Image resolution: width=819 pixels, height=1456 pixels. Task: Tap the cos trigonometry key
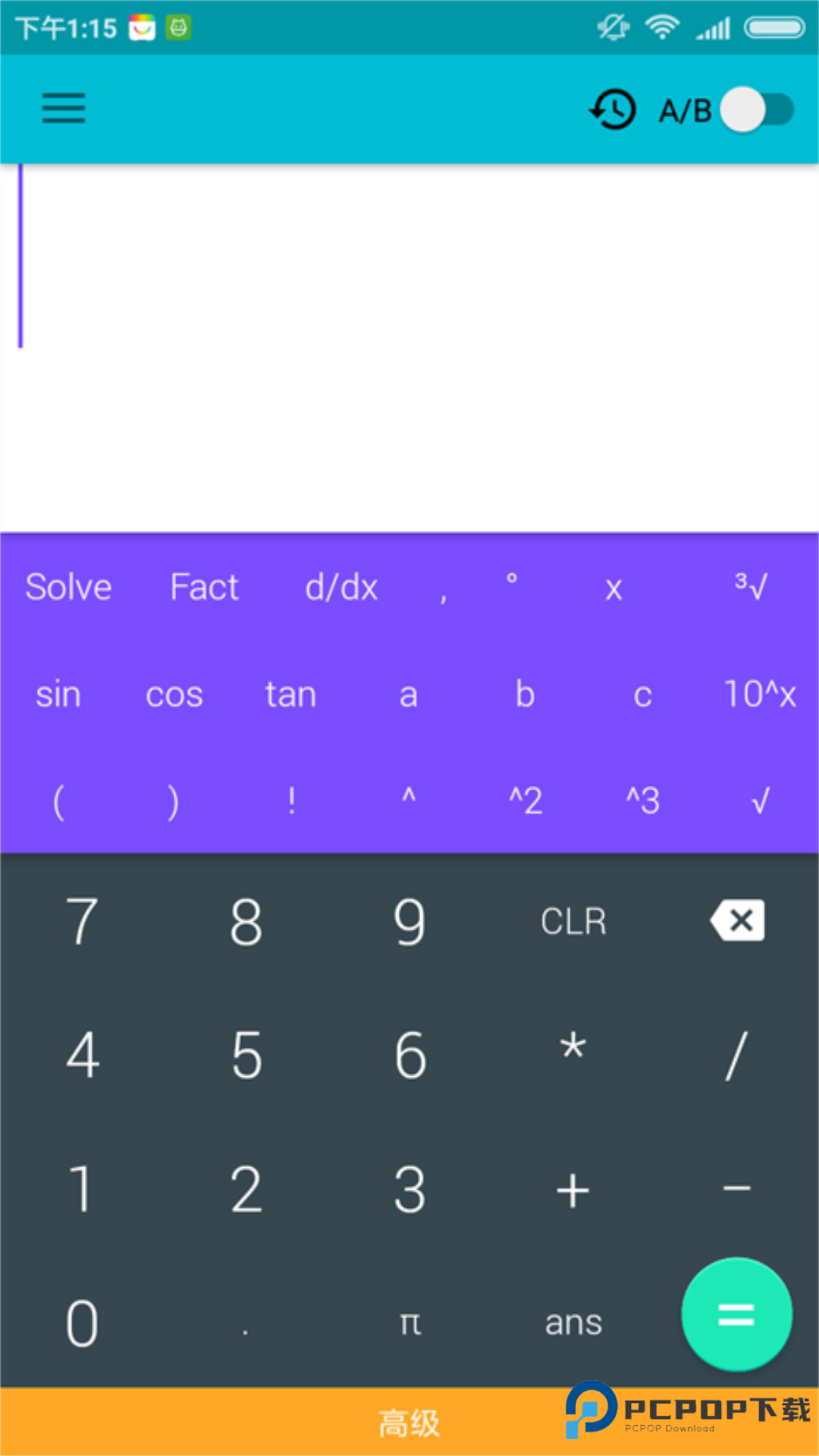[x=174, y=695]
